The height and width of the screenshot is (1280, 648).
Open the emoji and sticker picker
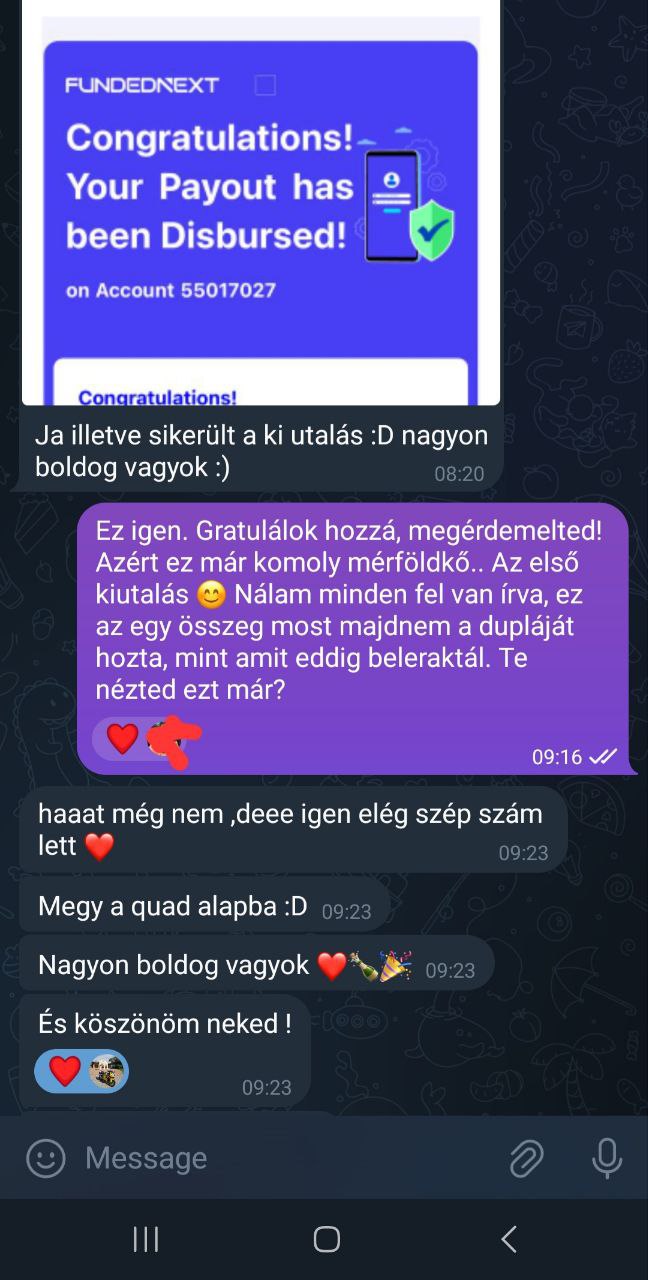coord(45,1158)
